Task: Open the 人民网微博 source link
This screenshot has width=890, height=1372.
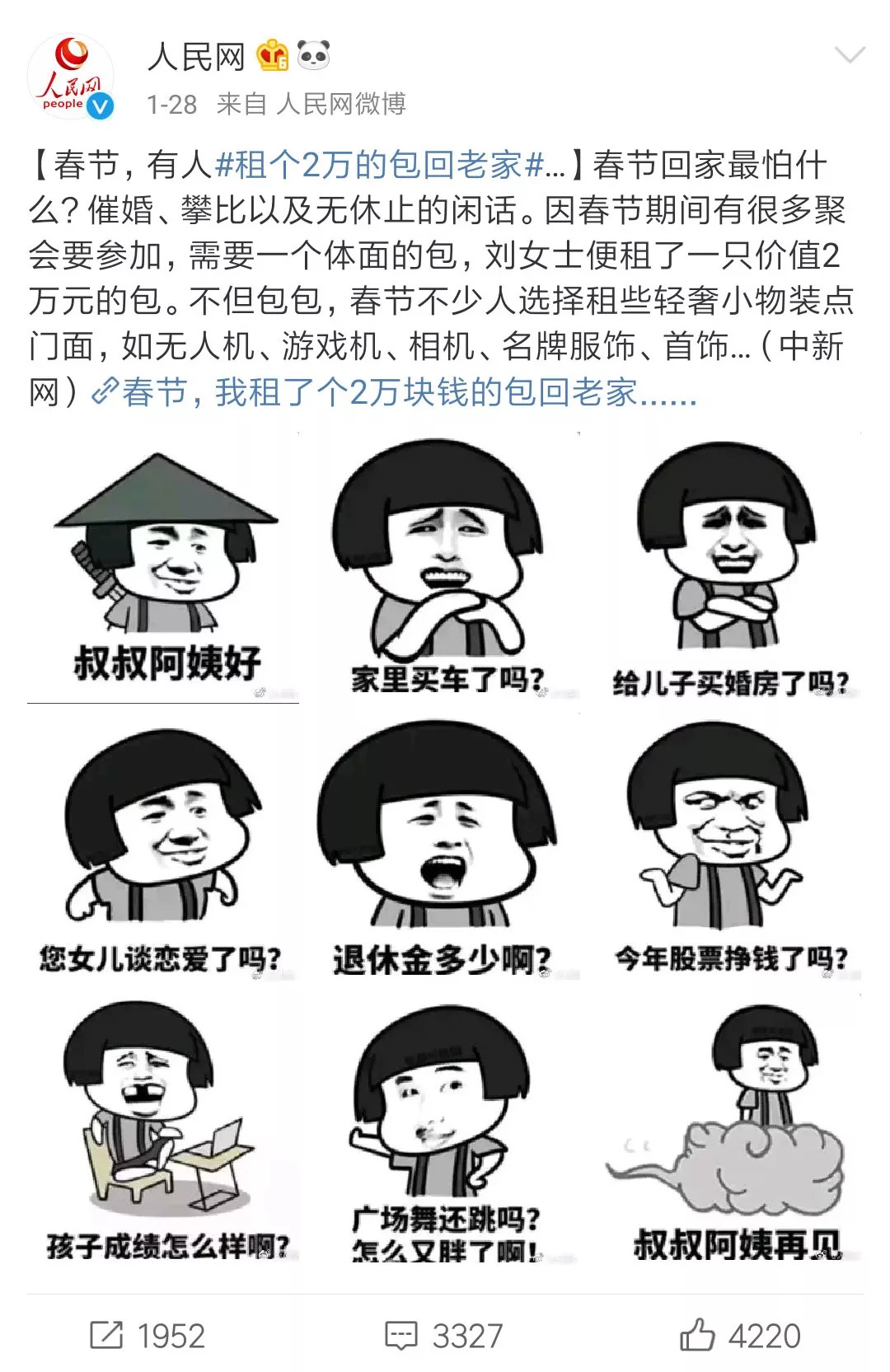Action: tap(341, 104)
